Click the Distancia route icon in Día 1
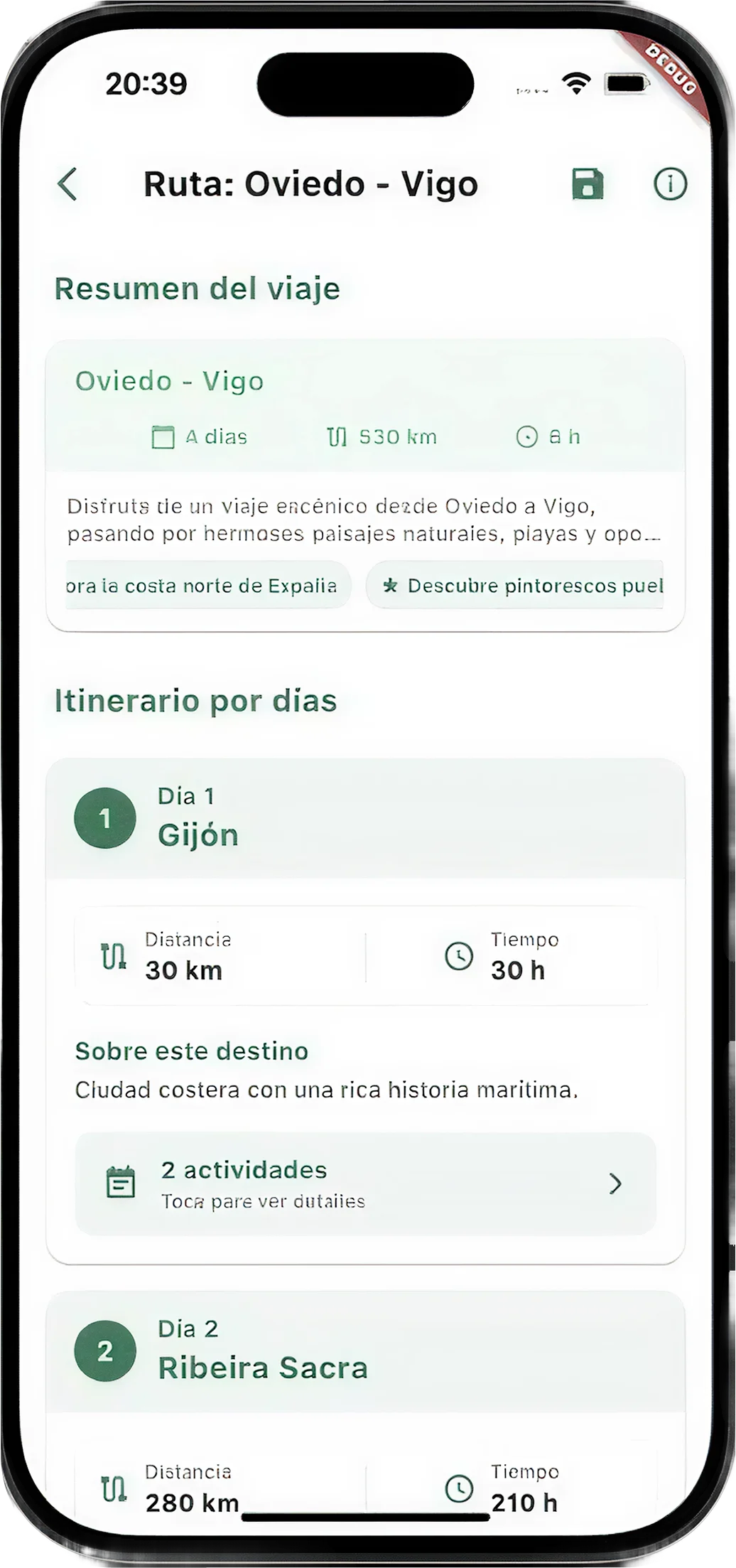Image resolution: width=736 pixels, height=1568 pixels. pyautogui.click(x=114, y=956)
